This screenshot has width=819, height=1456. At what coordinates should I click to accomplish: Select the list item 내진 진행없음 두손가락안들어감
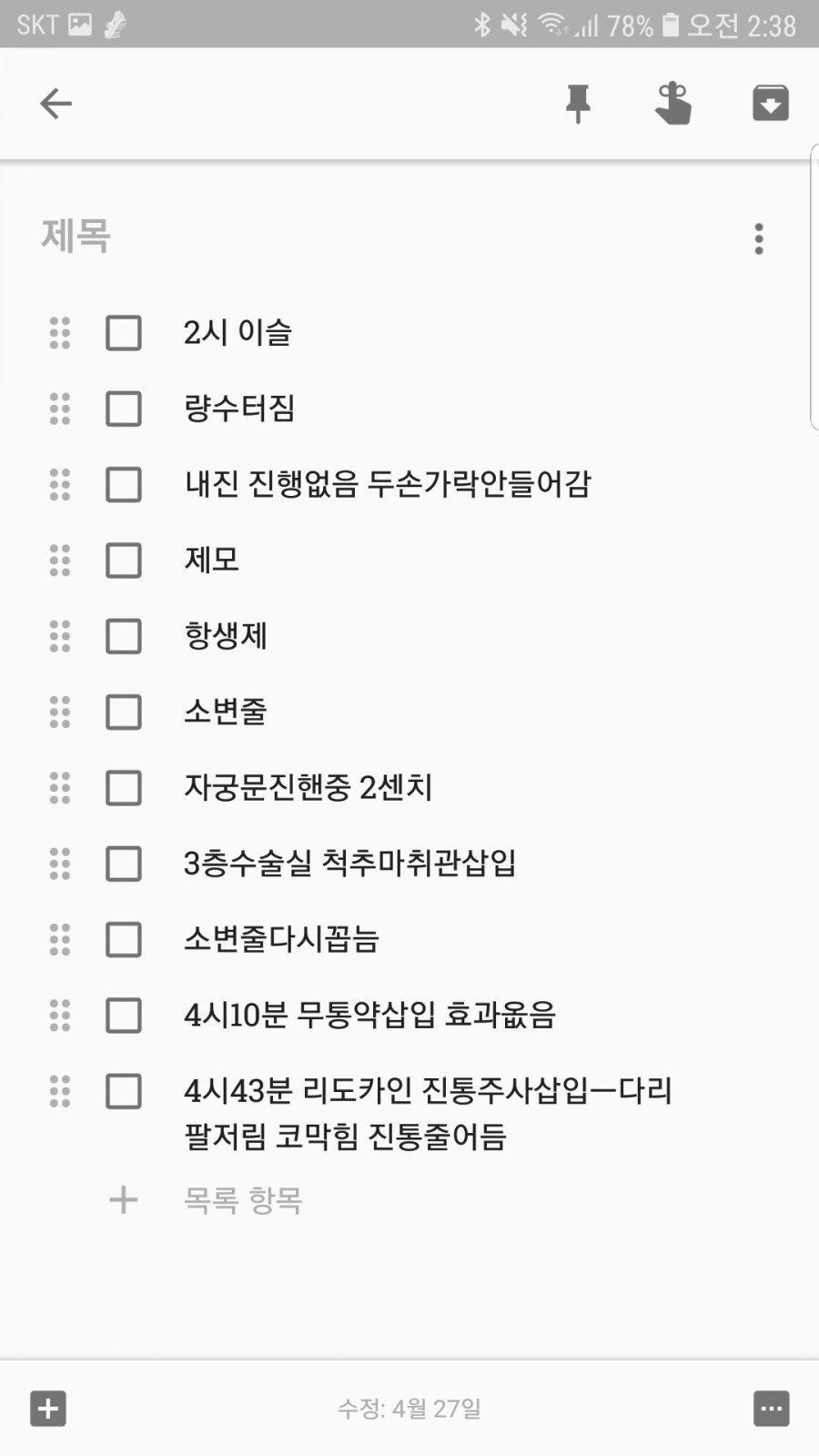(x=389, y=486)
